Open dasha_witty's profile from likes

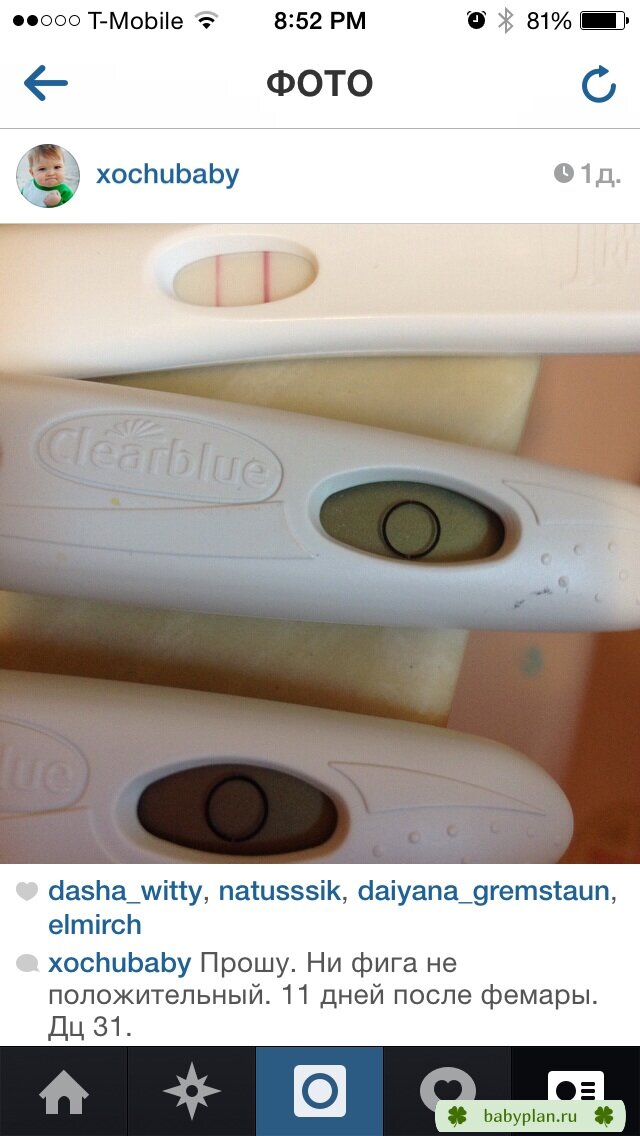tap(124, 891)
